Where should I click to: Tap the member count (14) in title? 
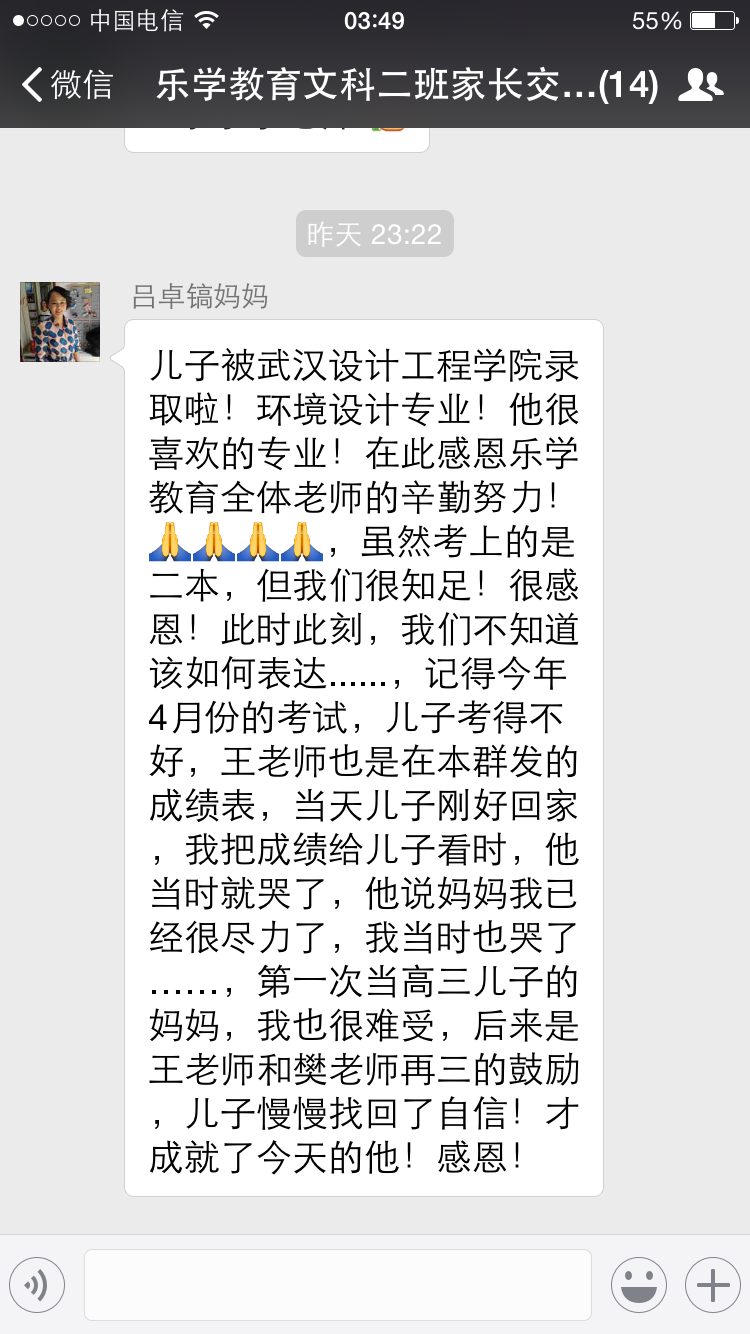626,86
